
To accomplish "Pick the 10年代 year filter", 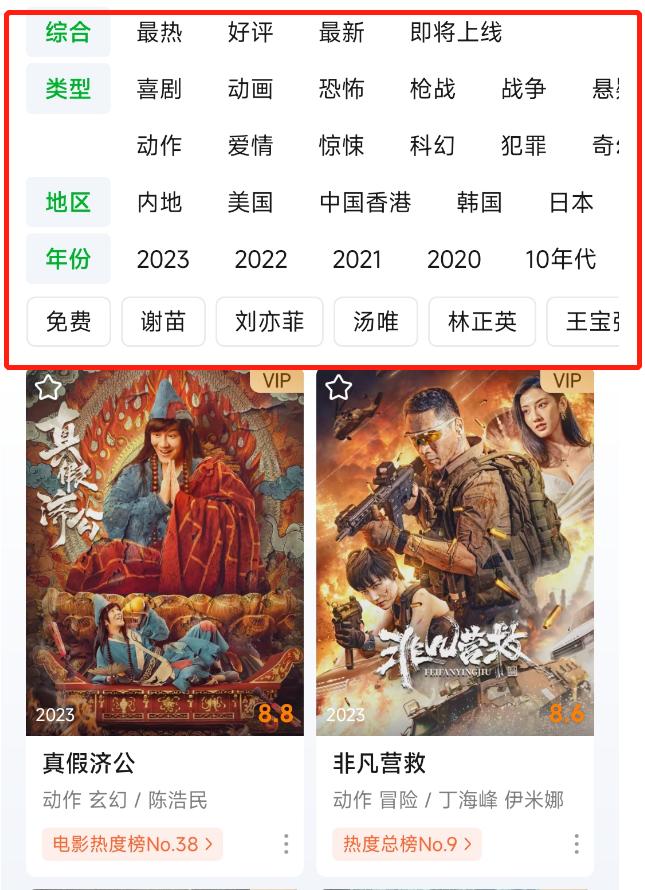I will point(560,259).
